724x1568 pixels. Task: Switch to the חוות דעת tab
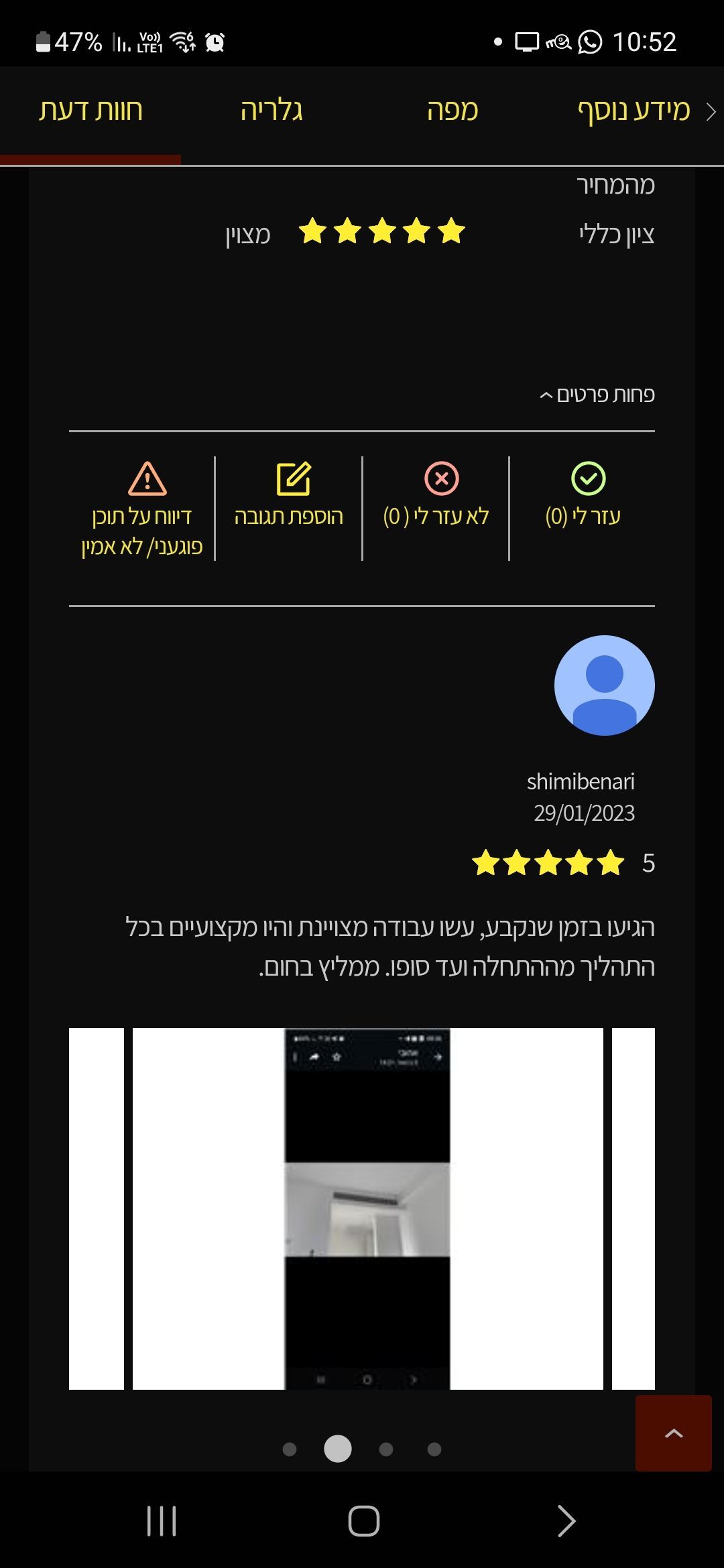point(90,111)
